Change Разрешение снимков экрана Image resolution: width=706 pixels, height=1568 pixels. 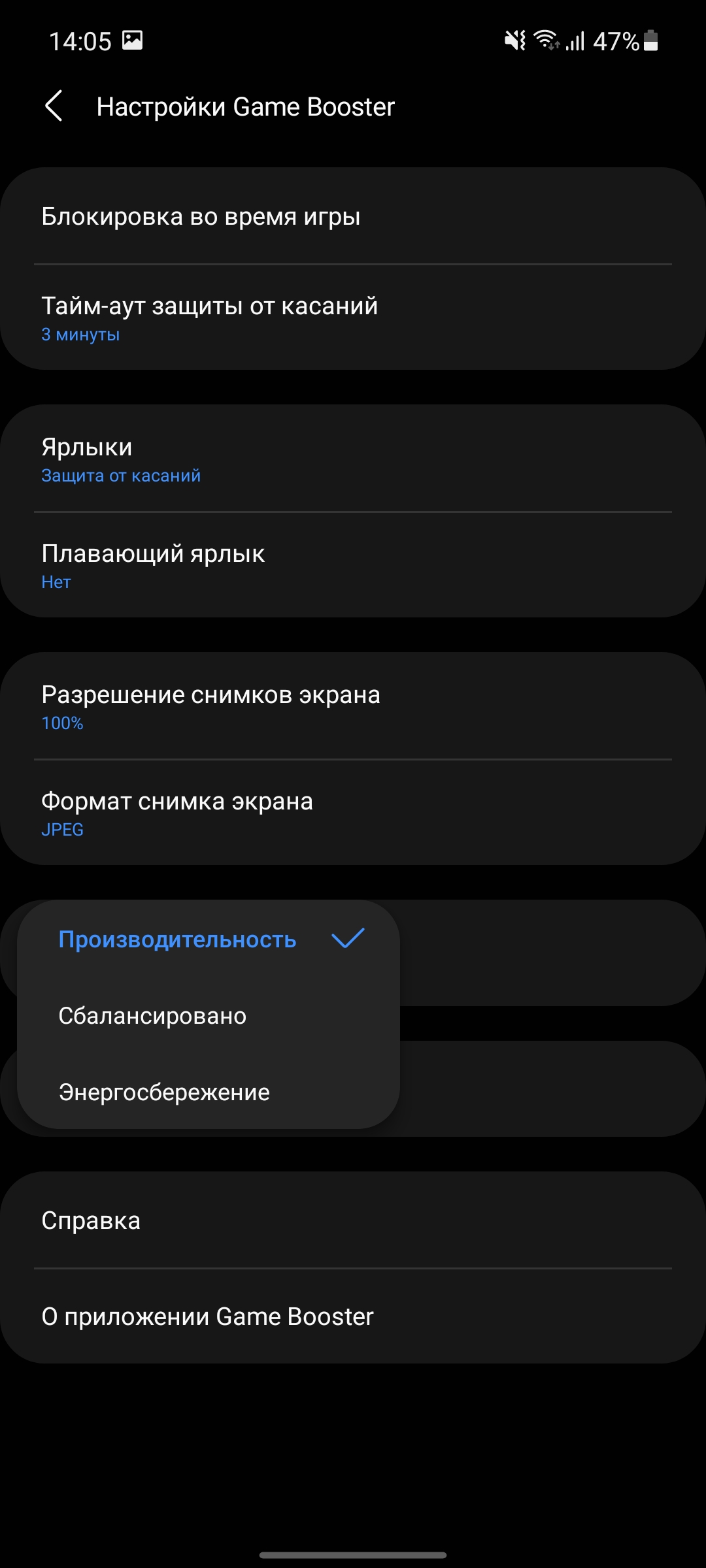(x=353, y=707)
